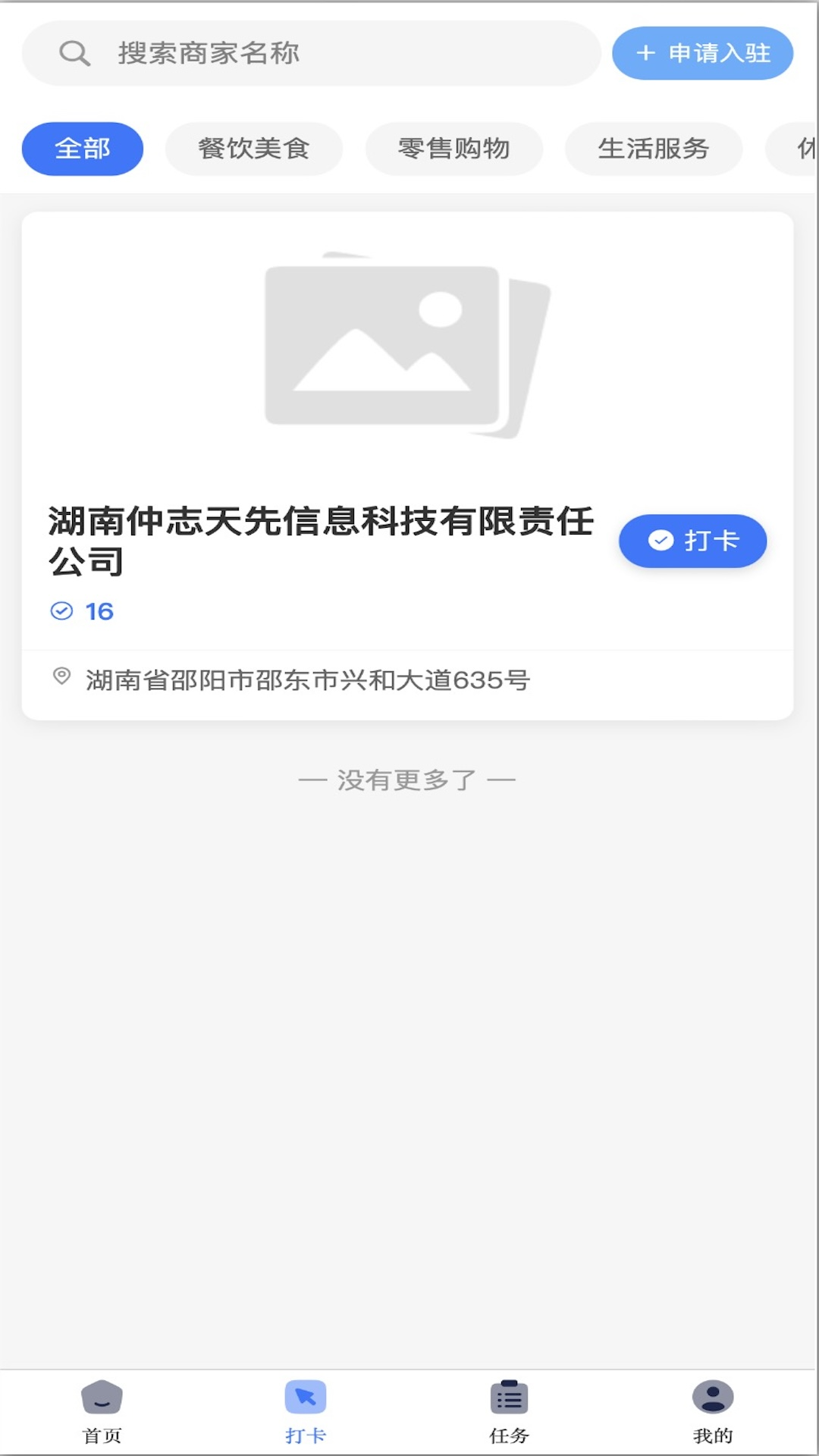Expand the merchant card by tapping company name
Image resolution: width=819 pixels, height=1456 pixels.
[318, 540]
